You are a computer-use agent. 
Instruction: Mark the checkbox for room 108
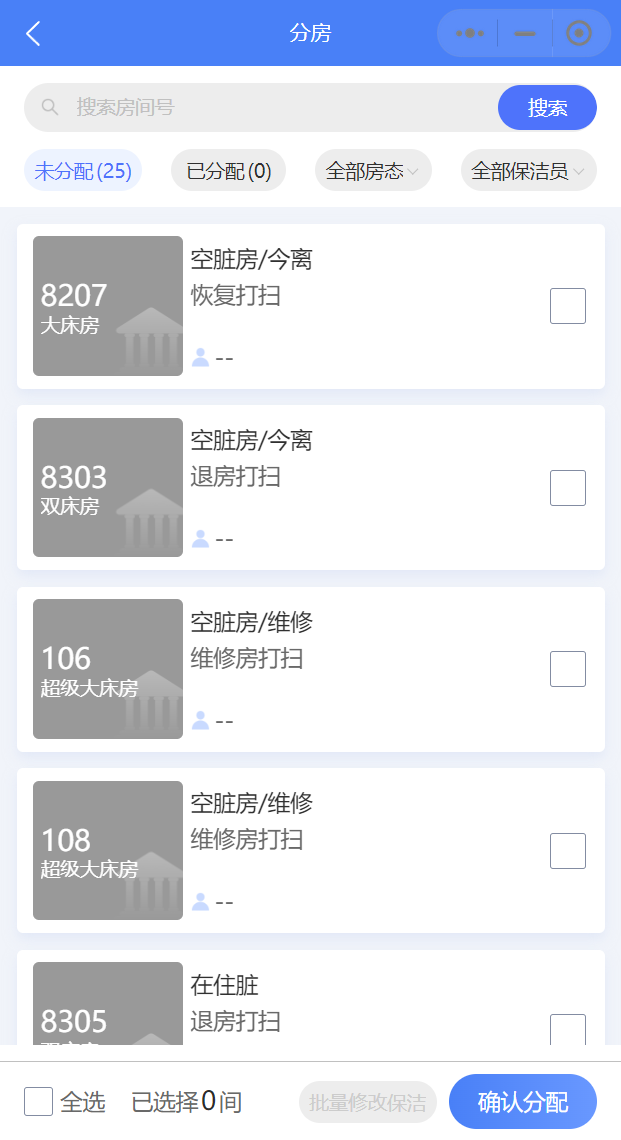tap(568, 851)
